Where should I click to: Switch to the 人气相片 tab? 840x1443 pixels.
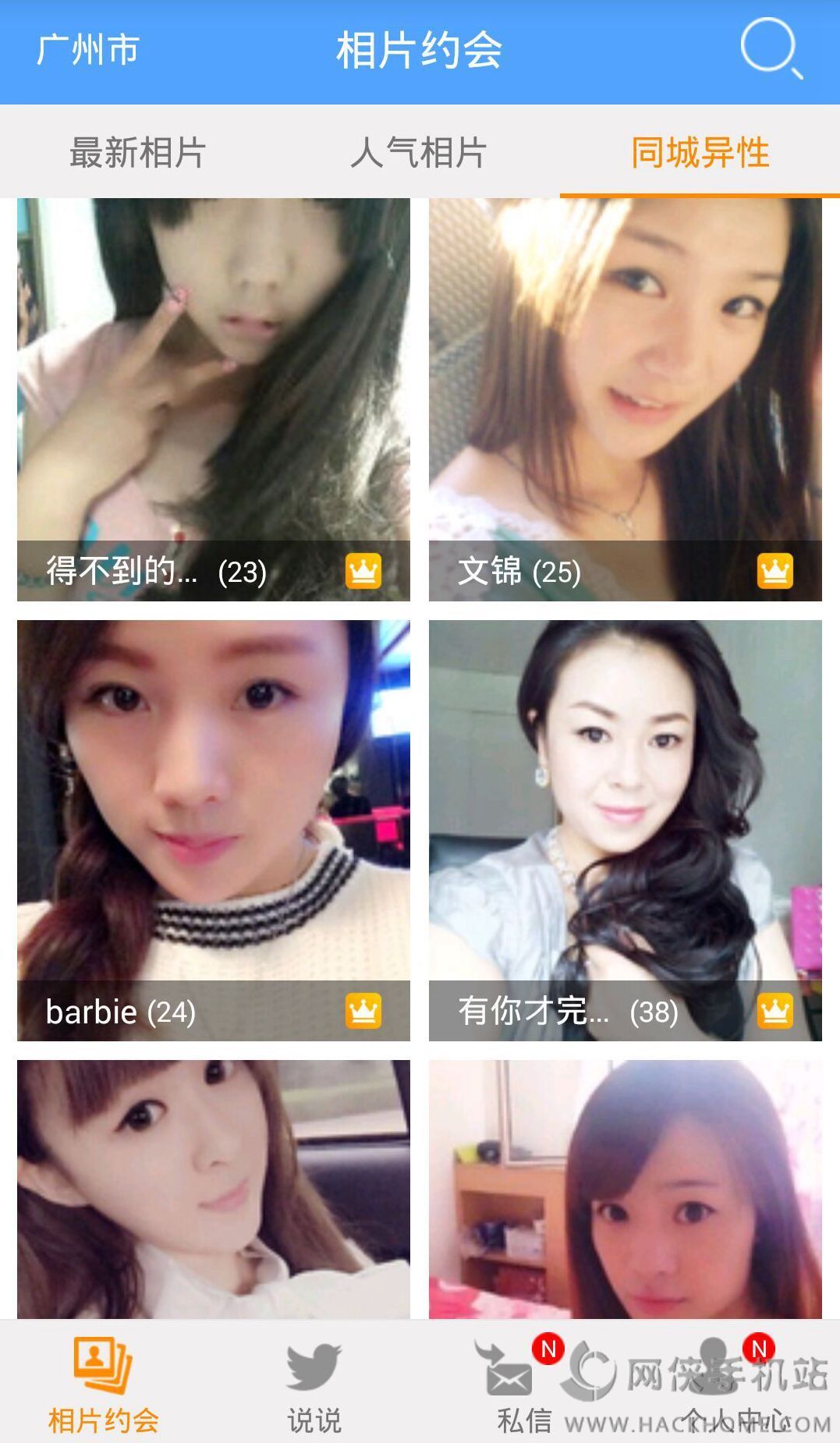point(419,152)
